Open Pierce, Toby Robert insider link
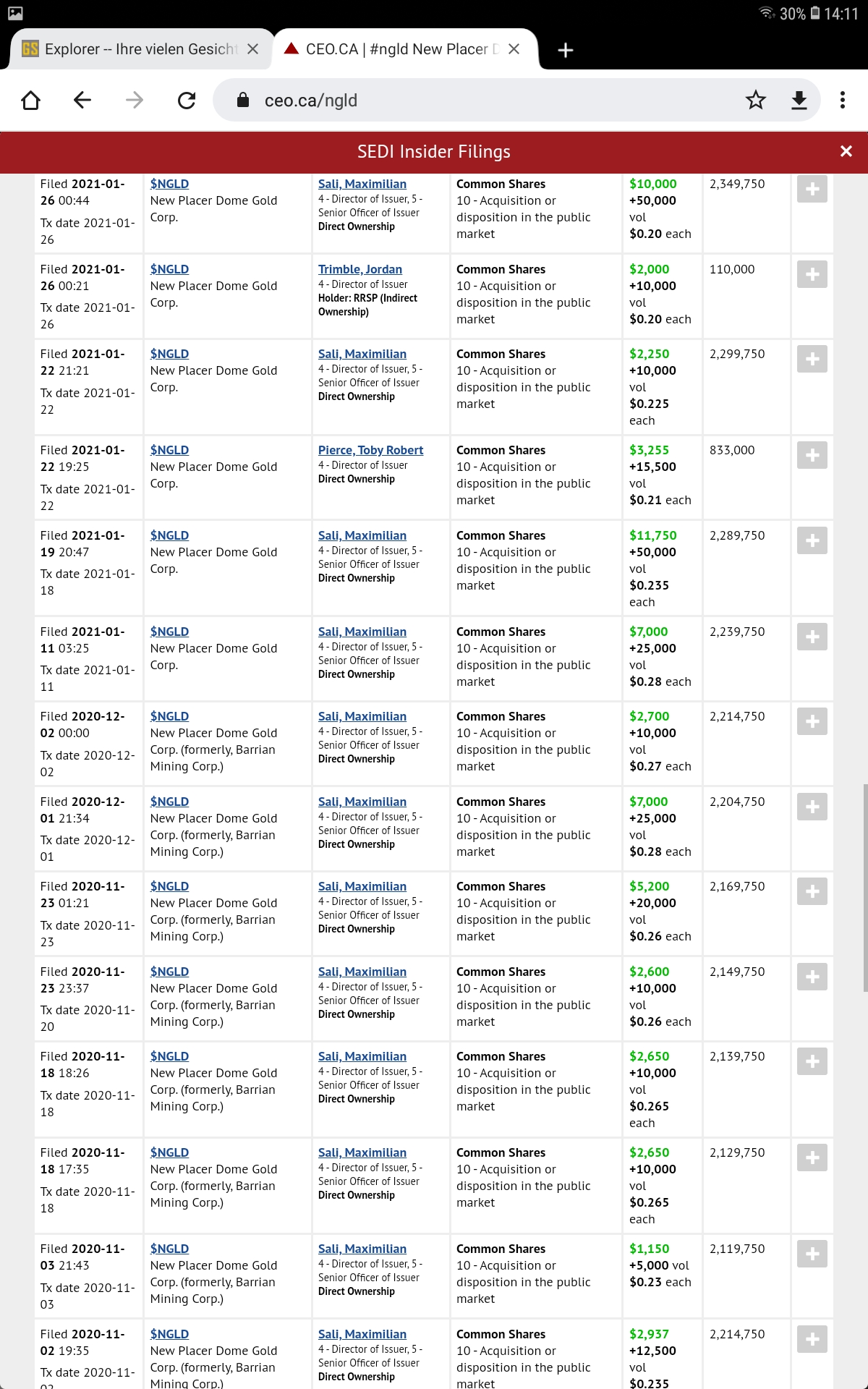868x1389 pixels. [370, 450]
